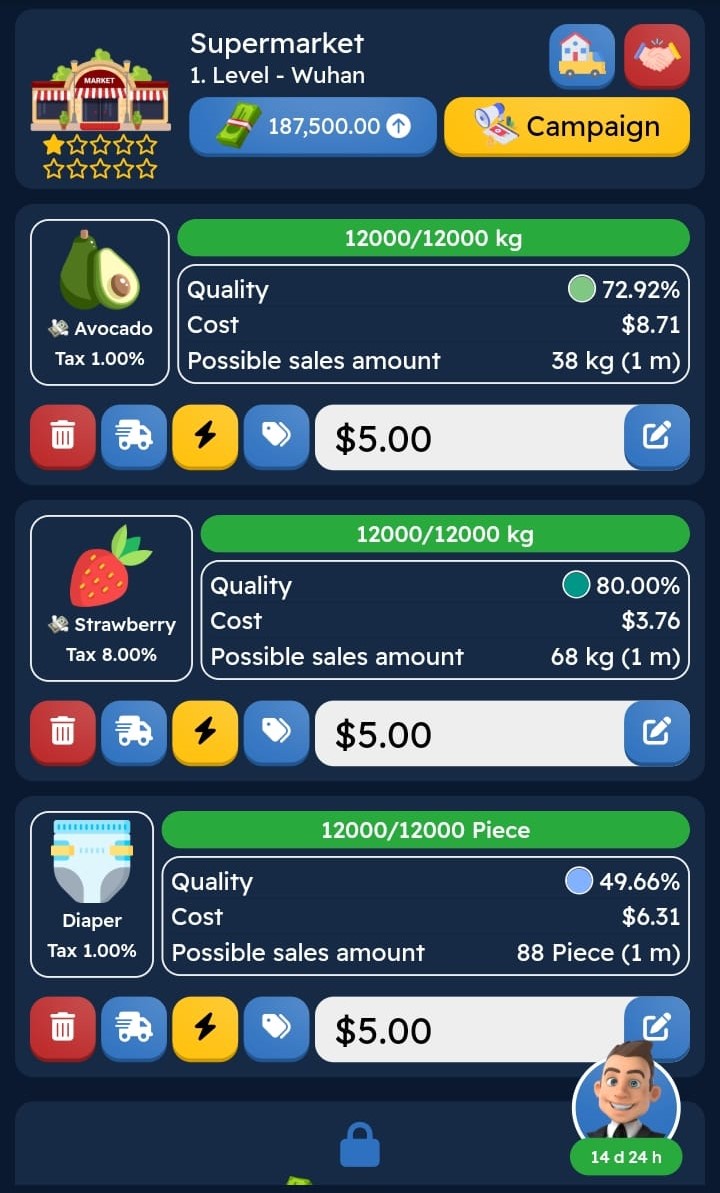Delete the Strawberry product with the trash icon
Image resolution: width=720 pixels, height=1193 pixels.
pyautogui.click(x=63, y=733)
